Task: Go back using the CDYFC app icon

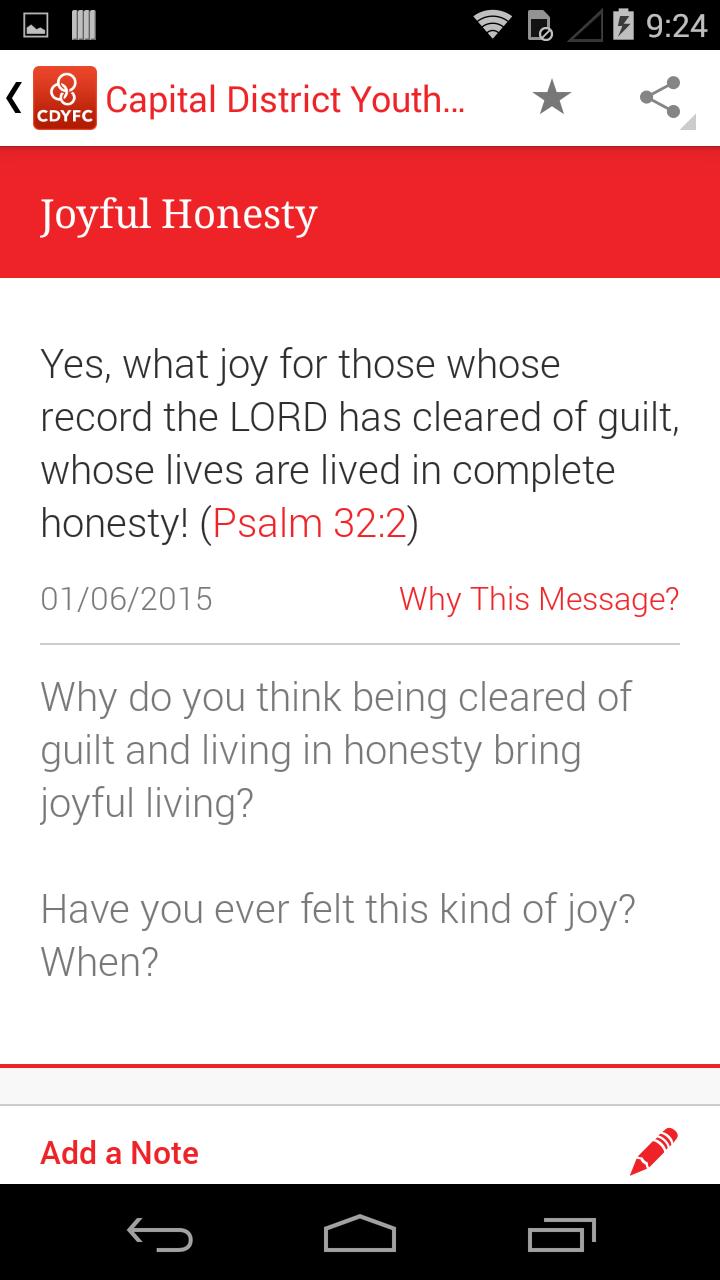Action: pyautogui.click(x=65, y=98)
